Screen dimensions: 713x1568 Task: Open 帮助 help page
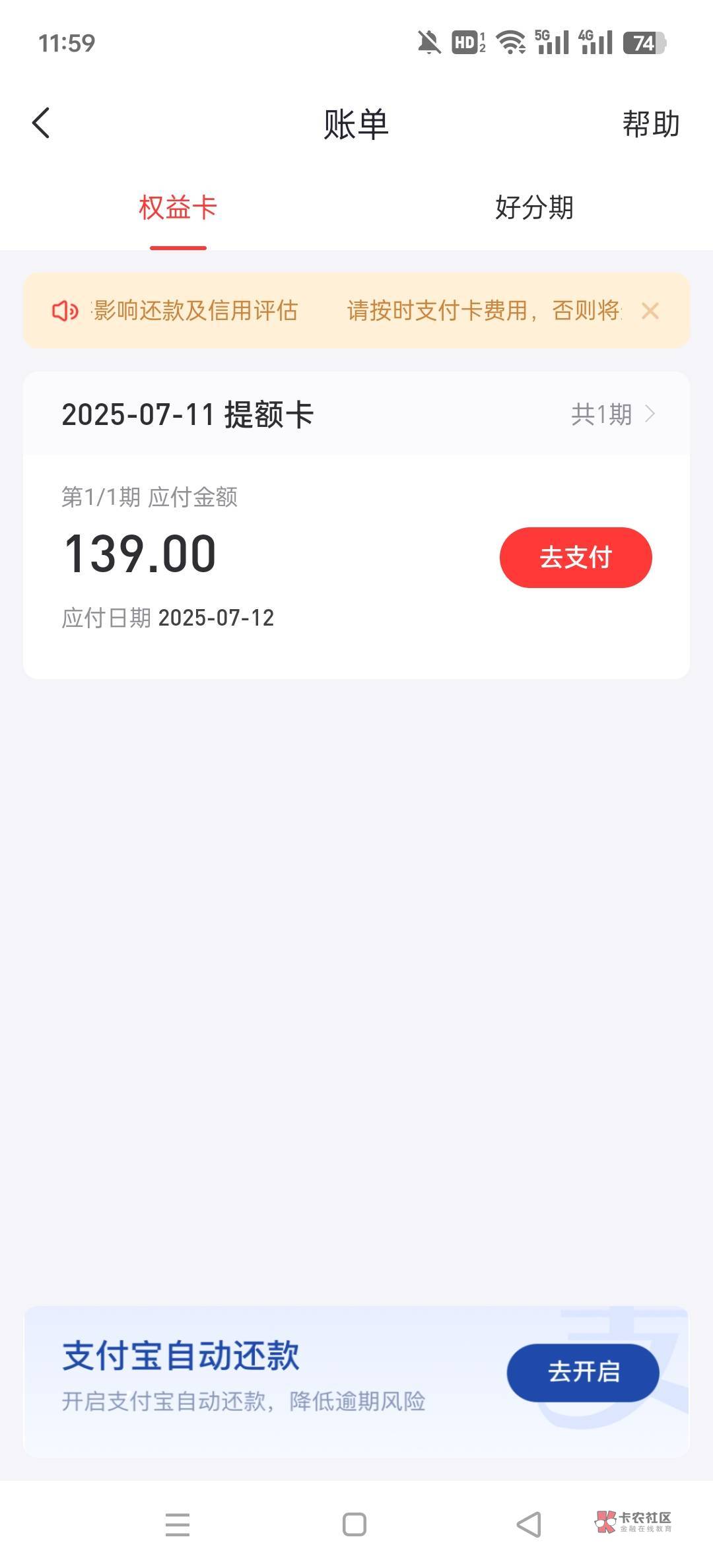click(650, 124)
